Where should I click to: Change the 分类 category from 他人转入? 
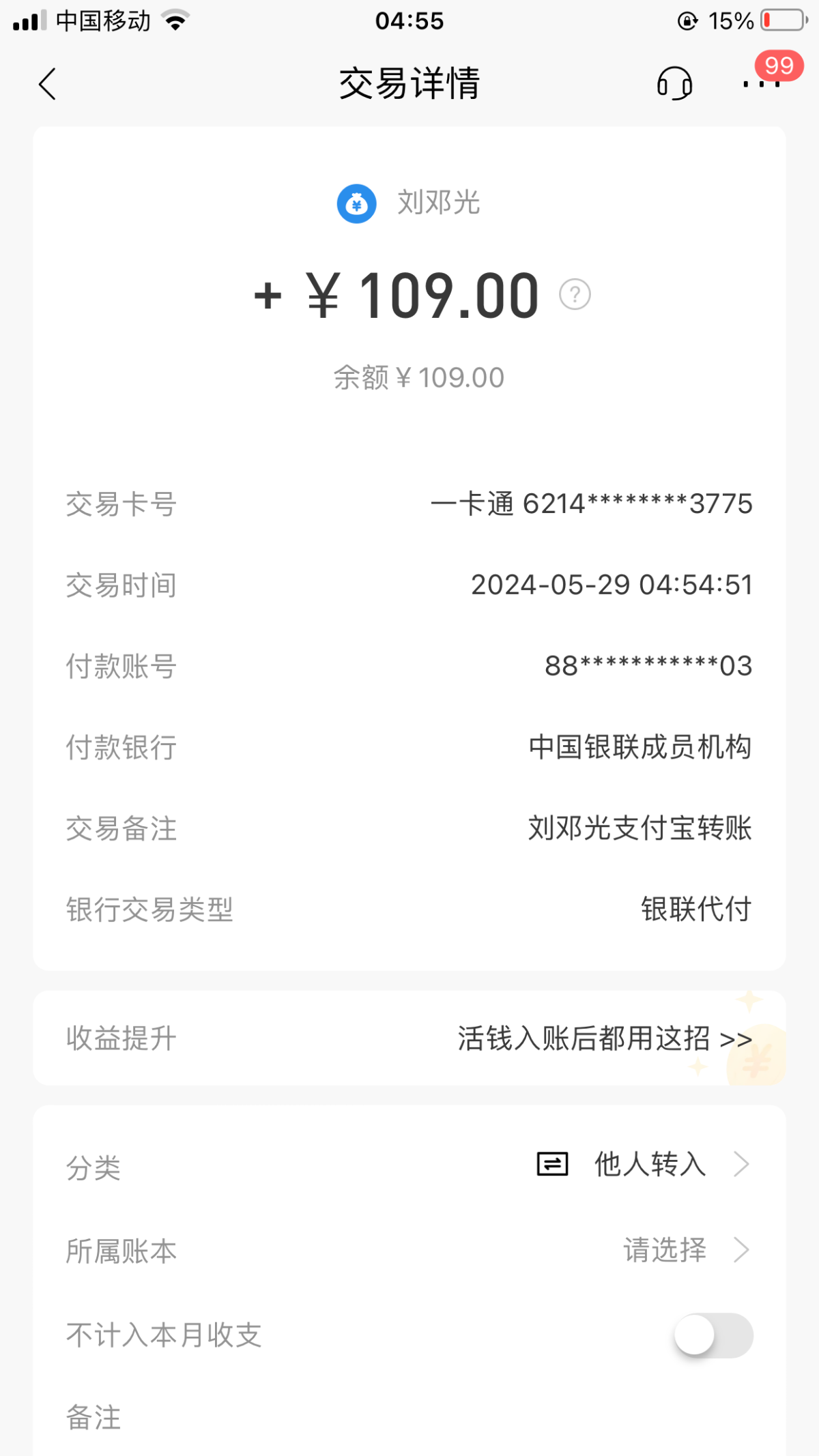(x=409, y=1164)
